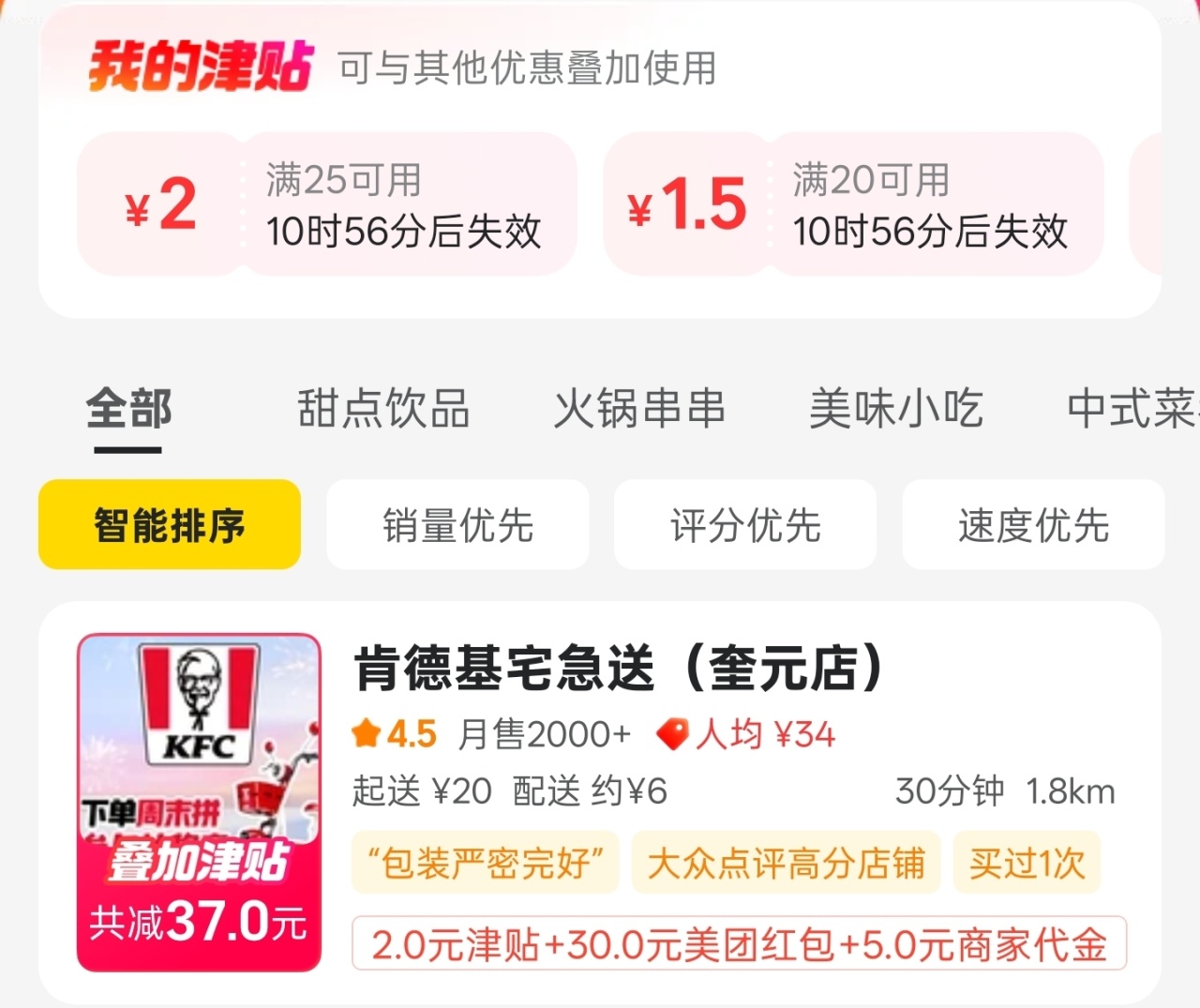Sort restaurants by 销量优先

457,524
